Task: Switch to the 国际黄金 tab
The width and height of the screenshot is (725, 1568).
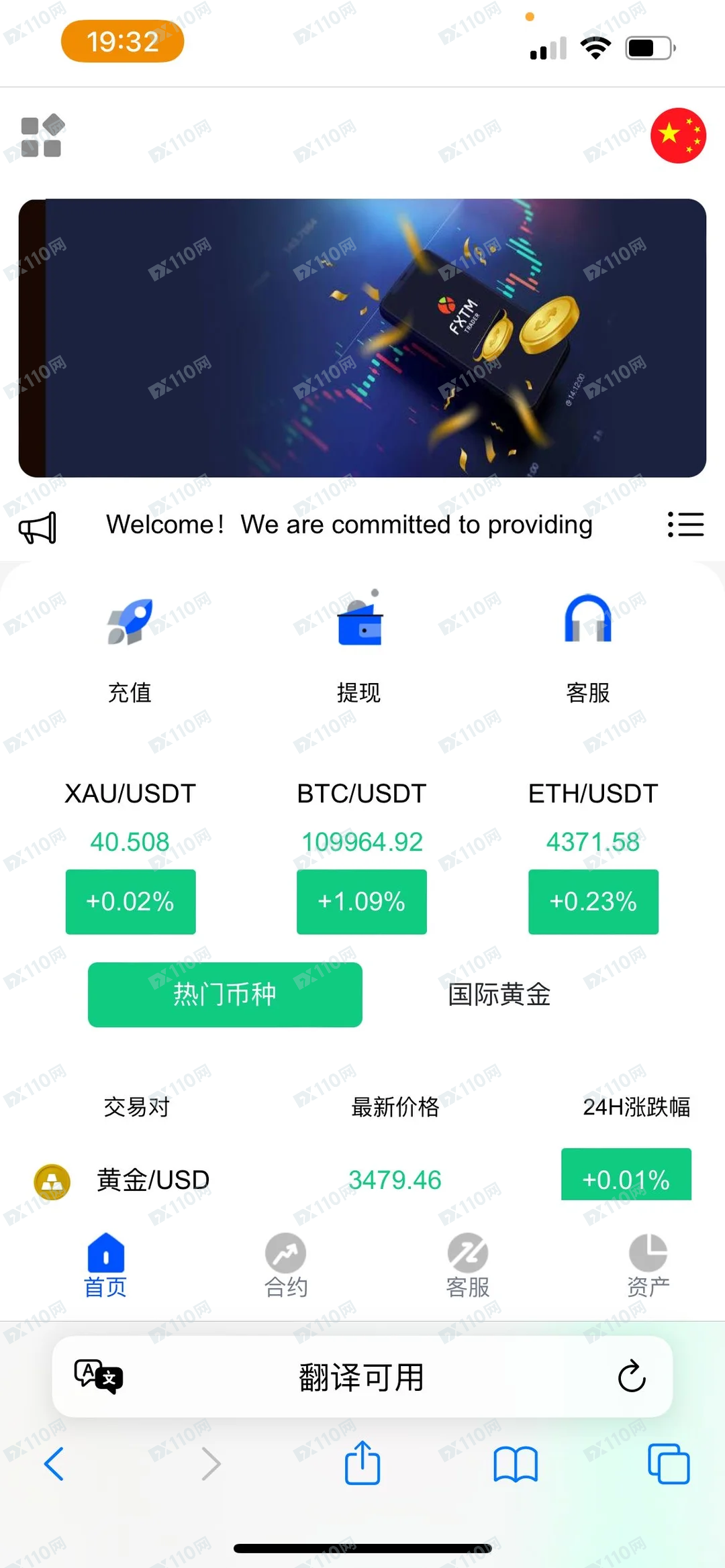Action: [x=497, y=995]
